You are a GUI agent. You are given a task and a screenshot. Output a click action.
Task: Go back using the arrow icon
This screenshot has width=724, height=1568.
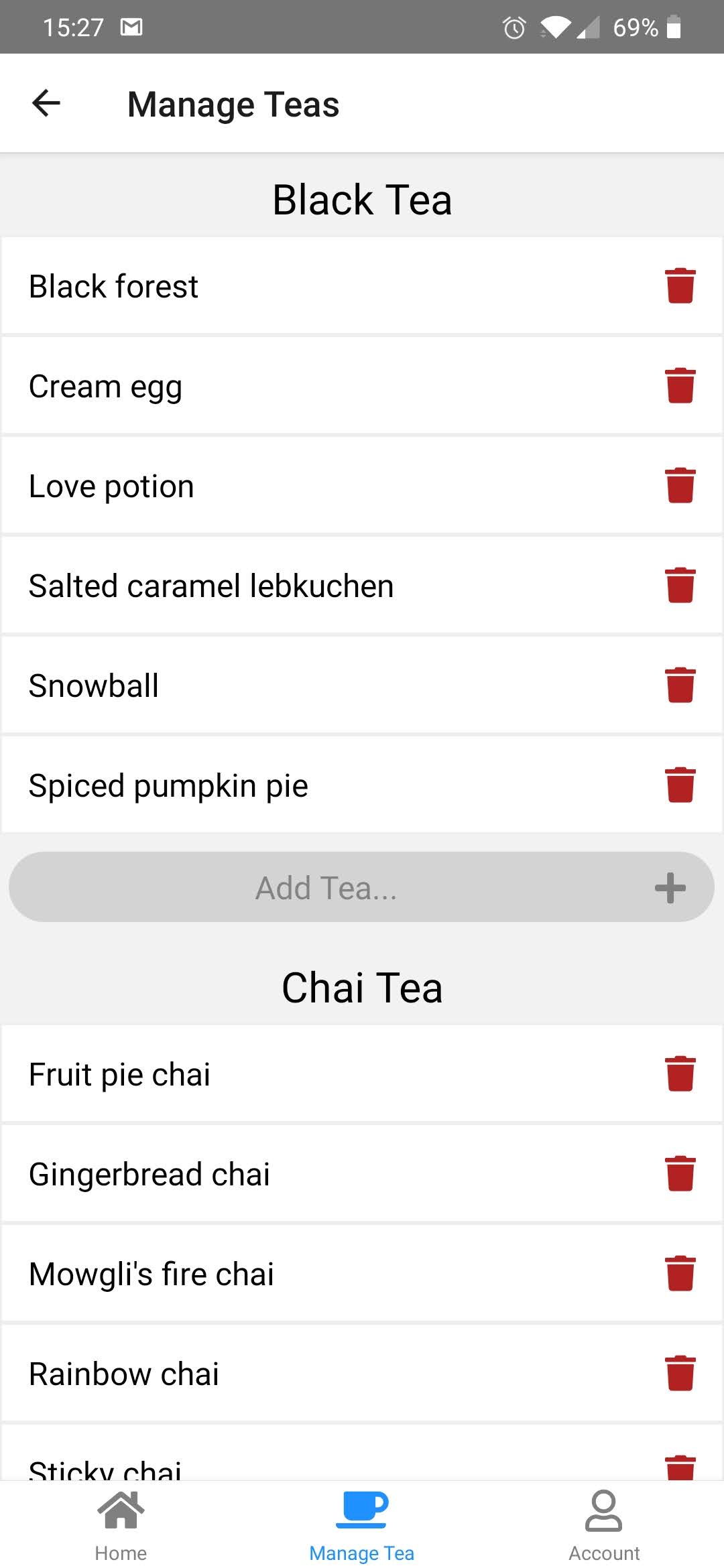pos(46,103)
